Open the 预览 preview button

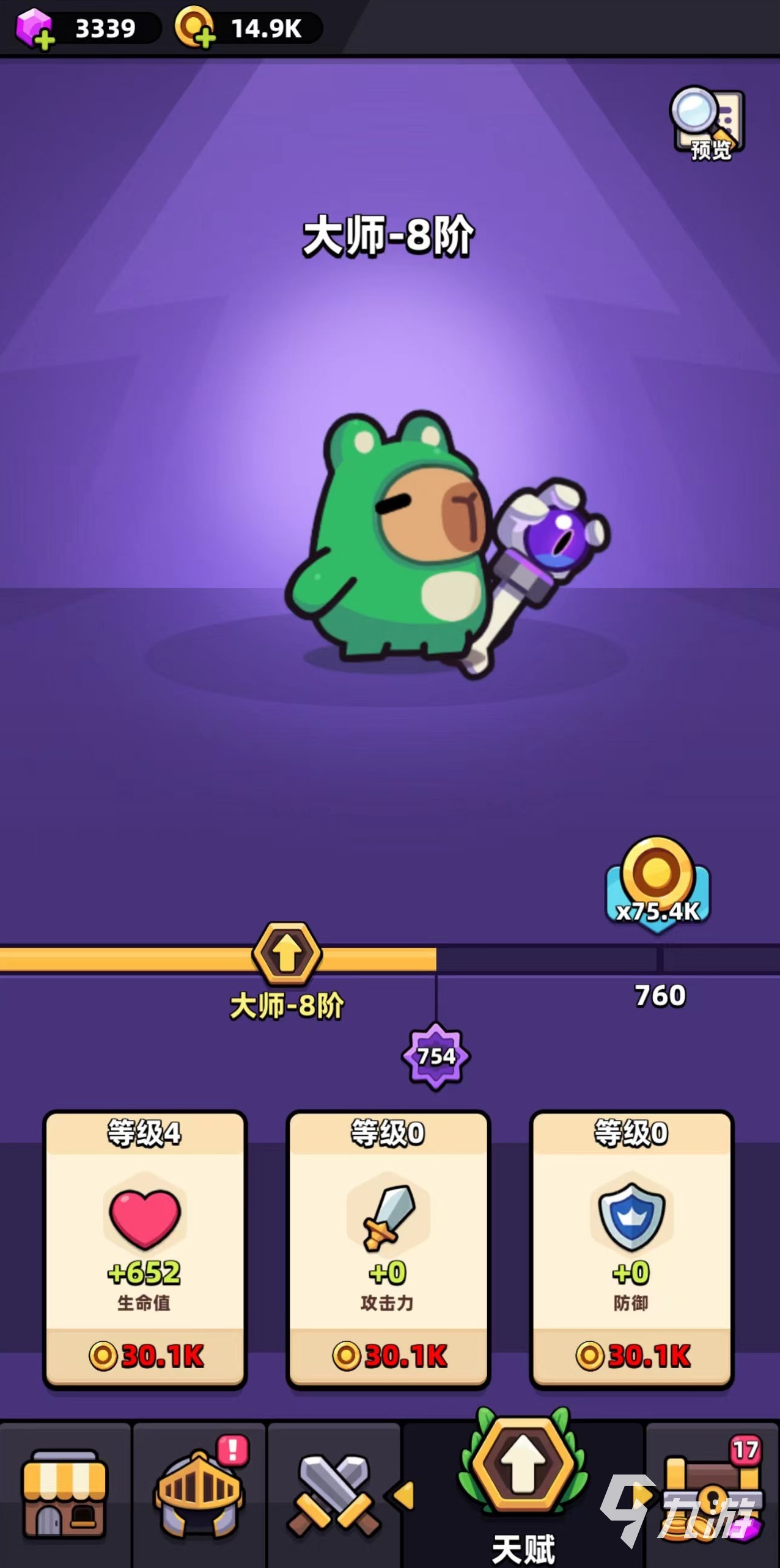click(708, 124)
